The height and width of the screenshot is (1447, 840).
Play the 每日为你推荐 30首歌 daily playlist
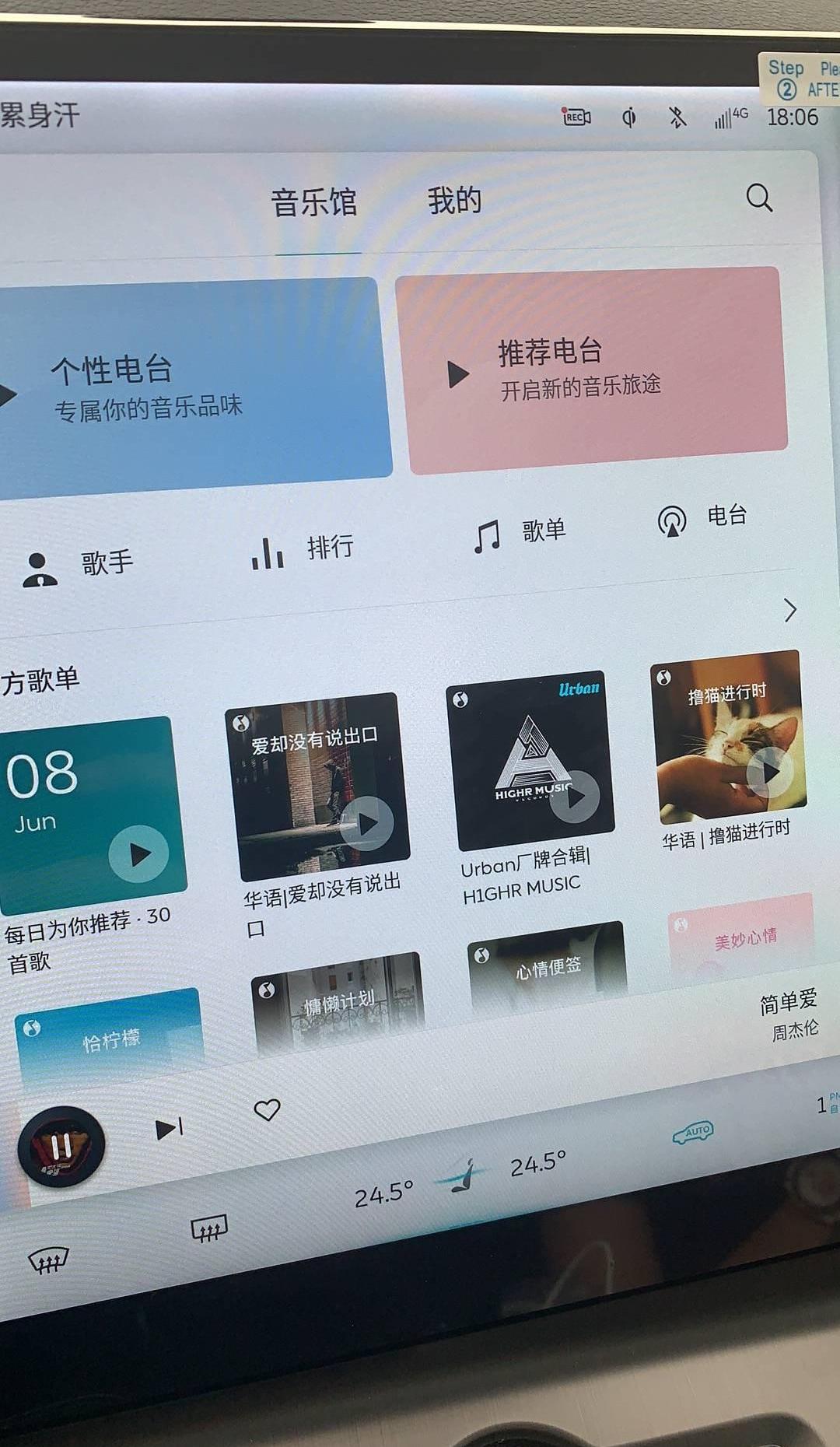pyautogui.click(x=138, y=854)
